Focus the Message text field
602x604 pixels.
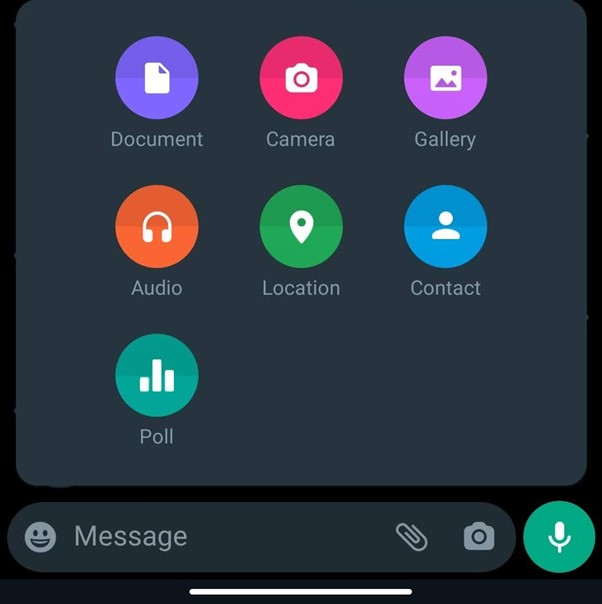[220, 537]
